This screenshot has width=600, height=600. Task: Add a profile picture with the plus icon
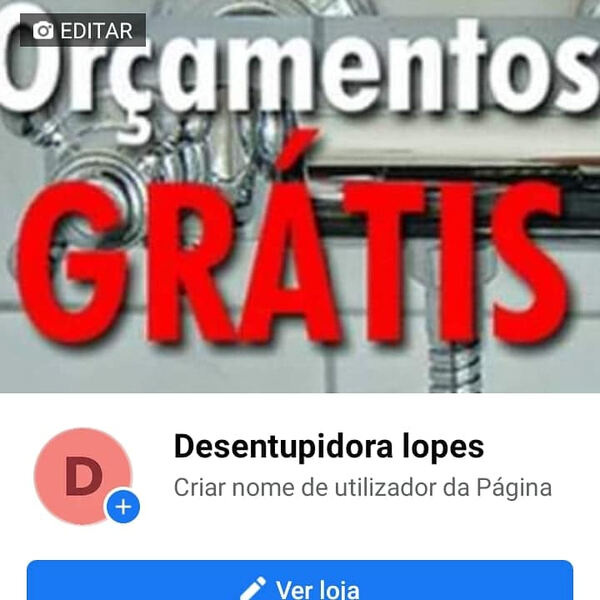pyautogui.click(x=123, y=508)
